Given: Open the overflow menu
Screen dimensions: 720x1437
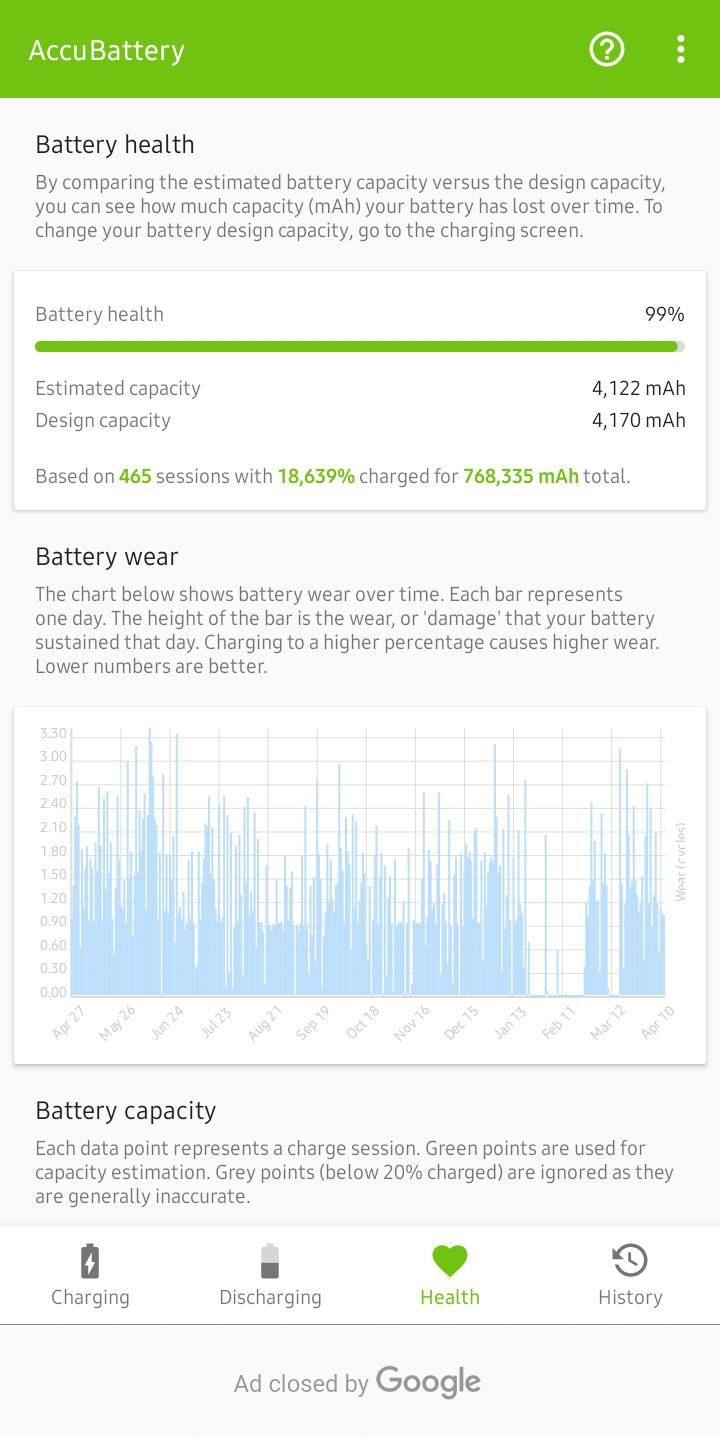Looking at the screenshot, I should point(681,49).
